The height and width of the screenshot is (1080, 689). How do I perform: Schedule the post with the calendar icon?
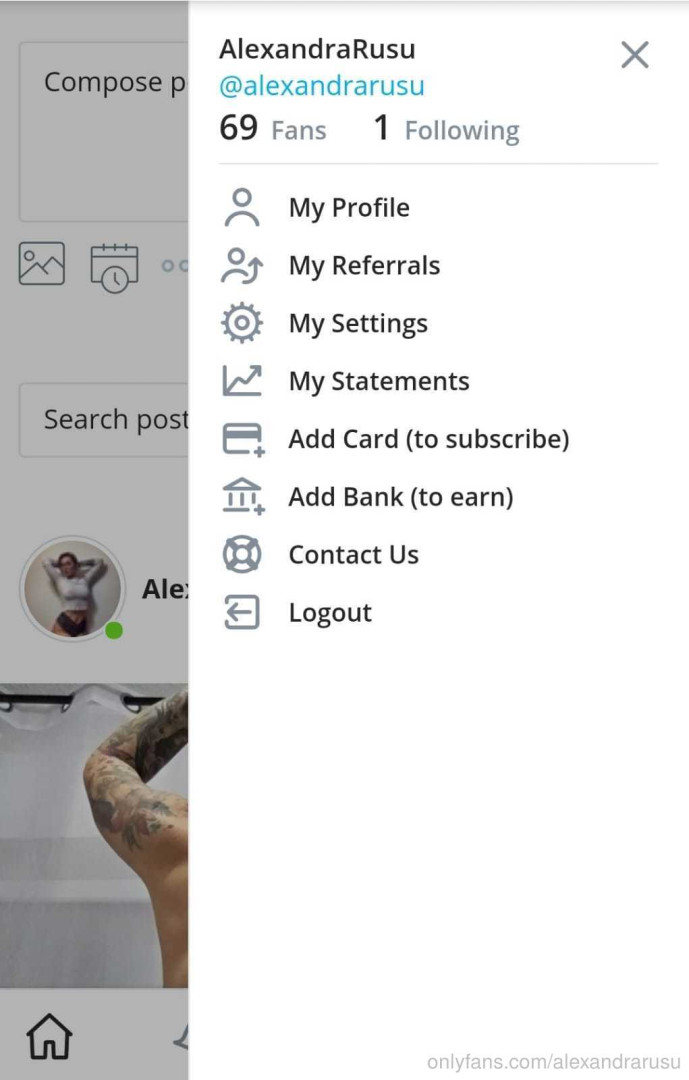click(x=114, y=267)
